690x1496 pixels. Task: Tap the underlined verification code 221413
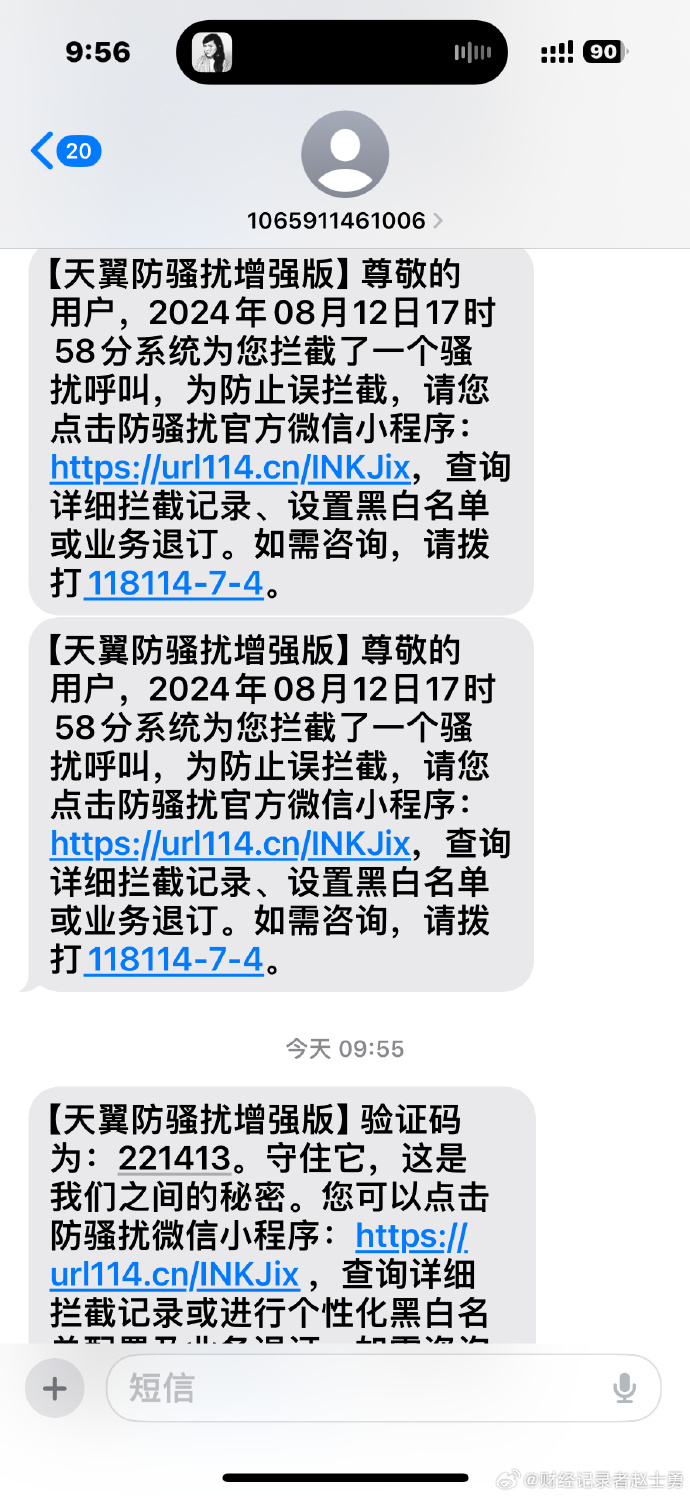(175, 1158)
